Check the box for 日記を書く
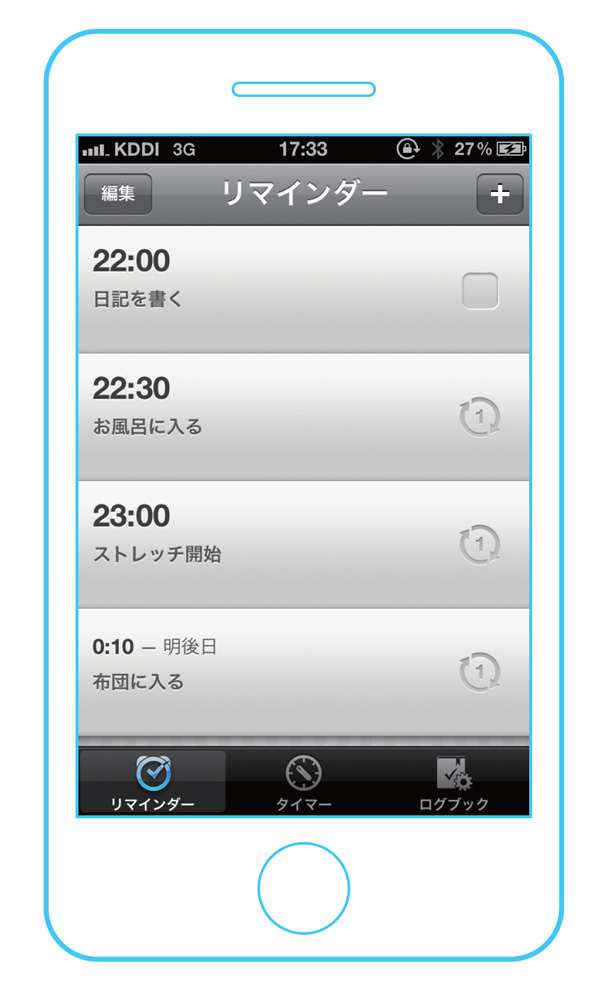This screenshot has width=600, height=988. [480, 291]
